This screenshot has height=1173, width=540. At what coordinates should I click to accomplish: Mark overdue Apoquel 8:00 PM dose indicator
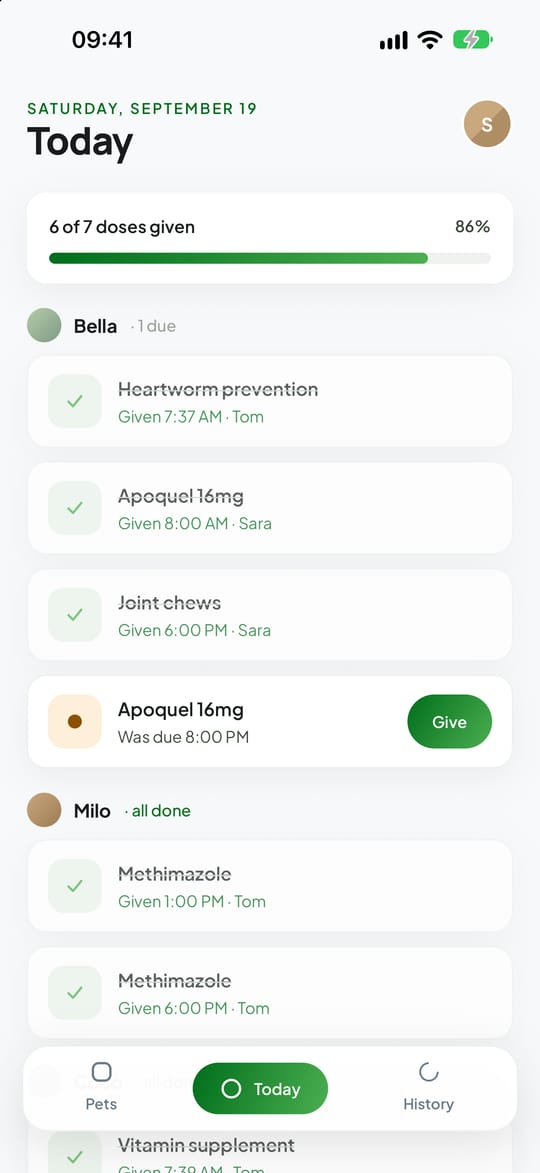75,722
